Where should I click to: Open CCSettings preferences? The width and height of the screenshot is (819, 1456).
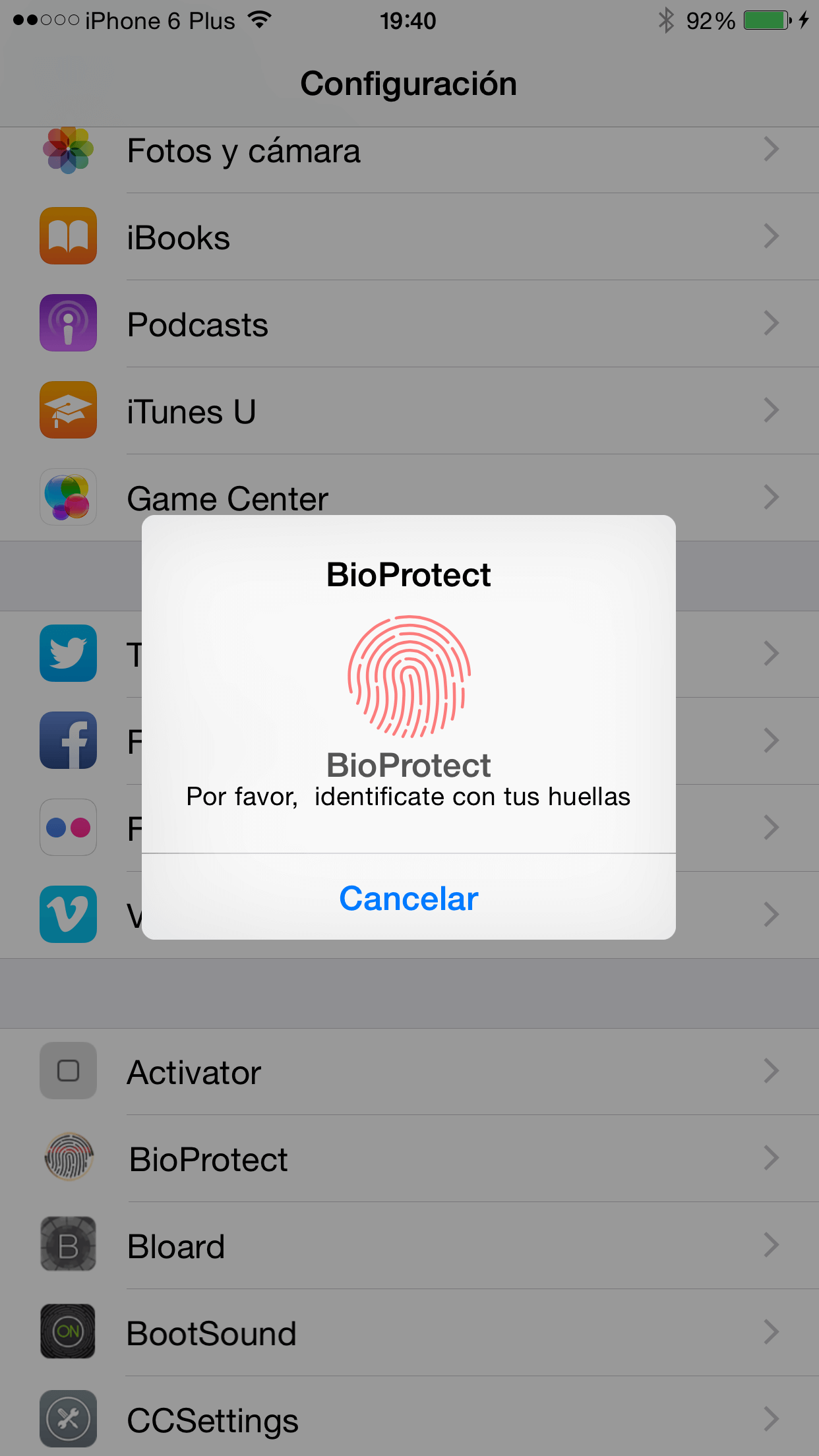pos(409,1420)
